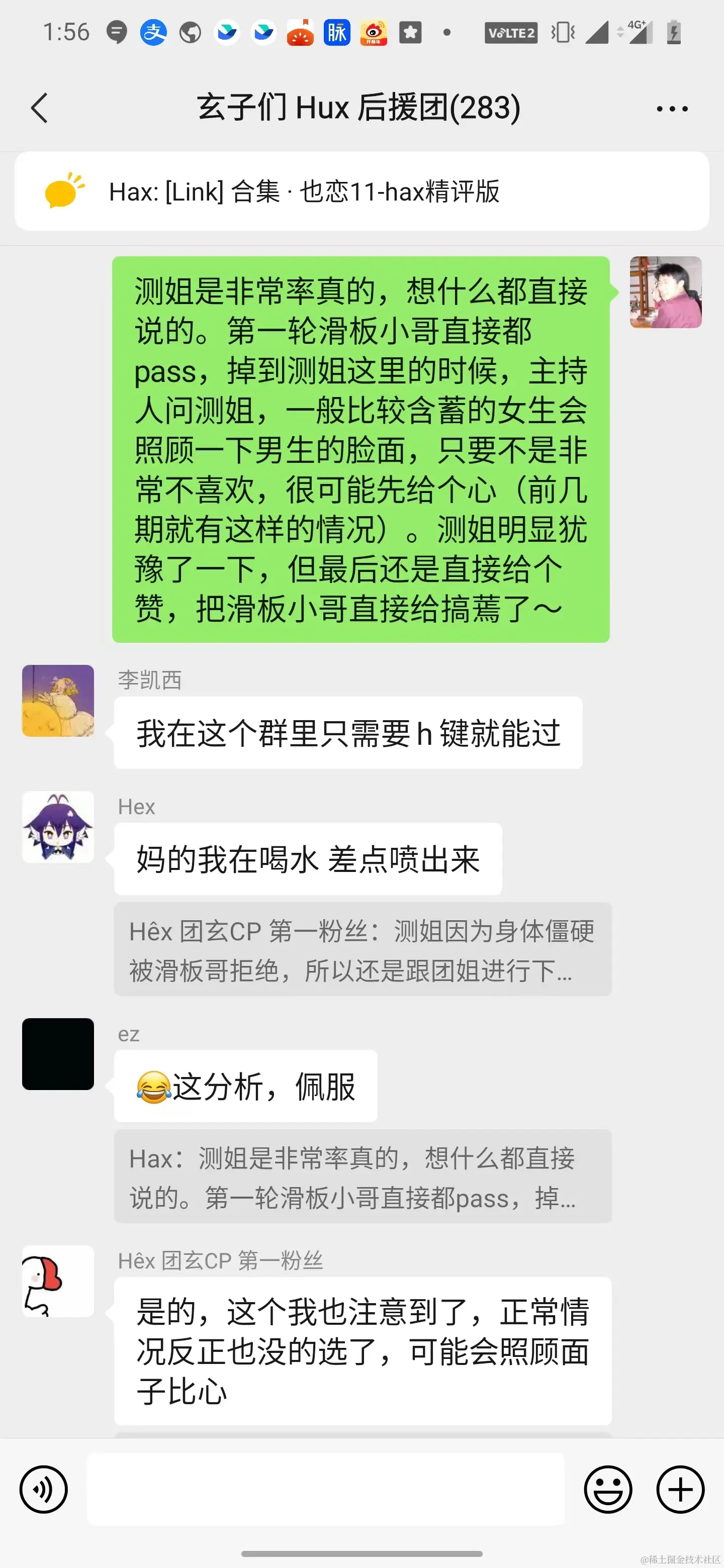Viewport: 724px width, 1568px height.
Task: Open Hêx 团玄CP 第一粉丝's avatar
Action: click(x=58, y=1281)
